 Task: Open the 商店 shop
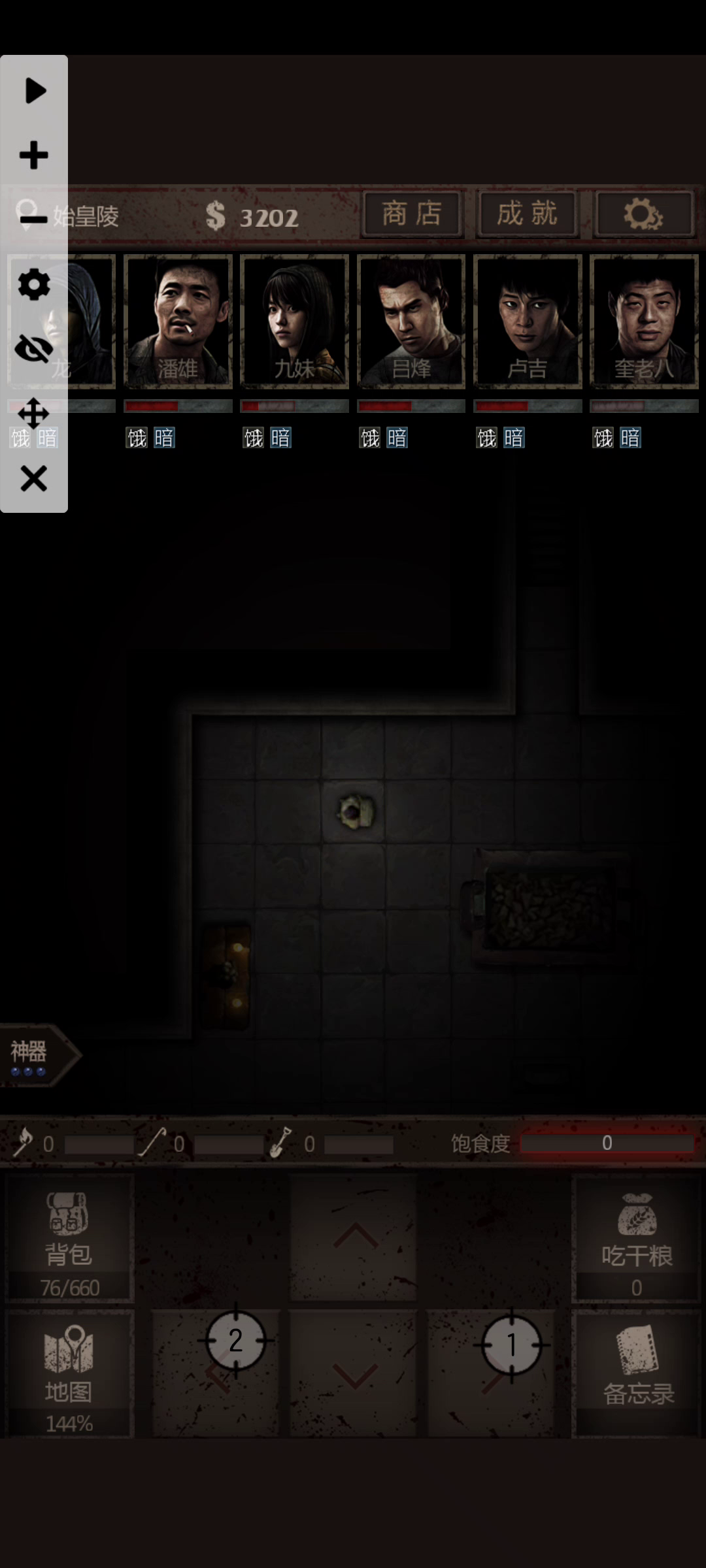(412, 214)
